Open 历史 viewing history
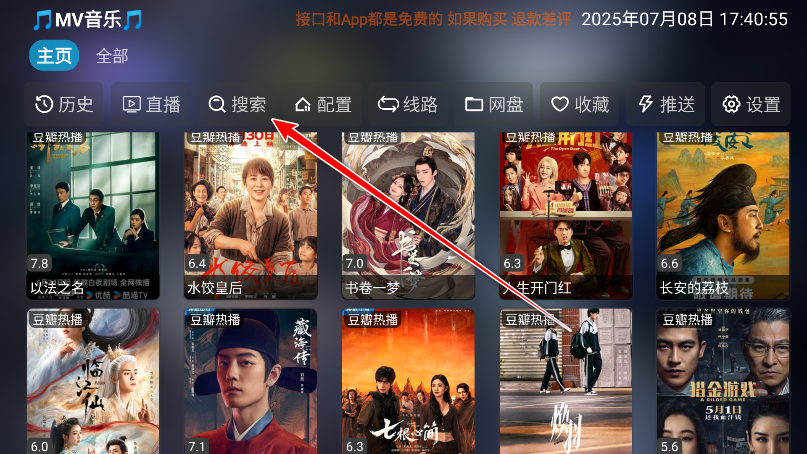Screen dimensions: 807x454 [64, 104]
